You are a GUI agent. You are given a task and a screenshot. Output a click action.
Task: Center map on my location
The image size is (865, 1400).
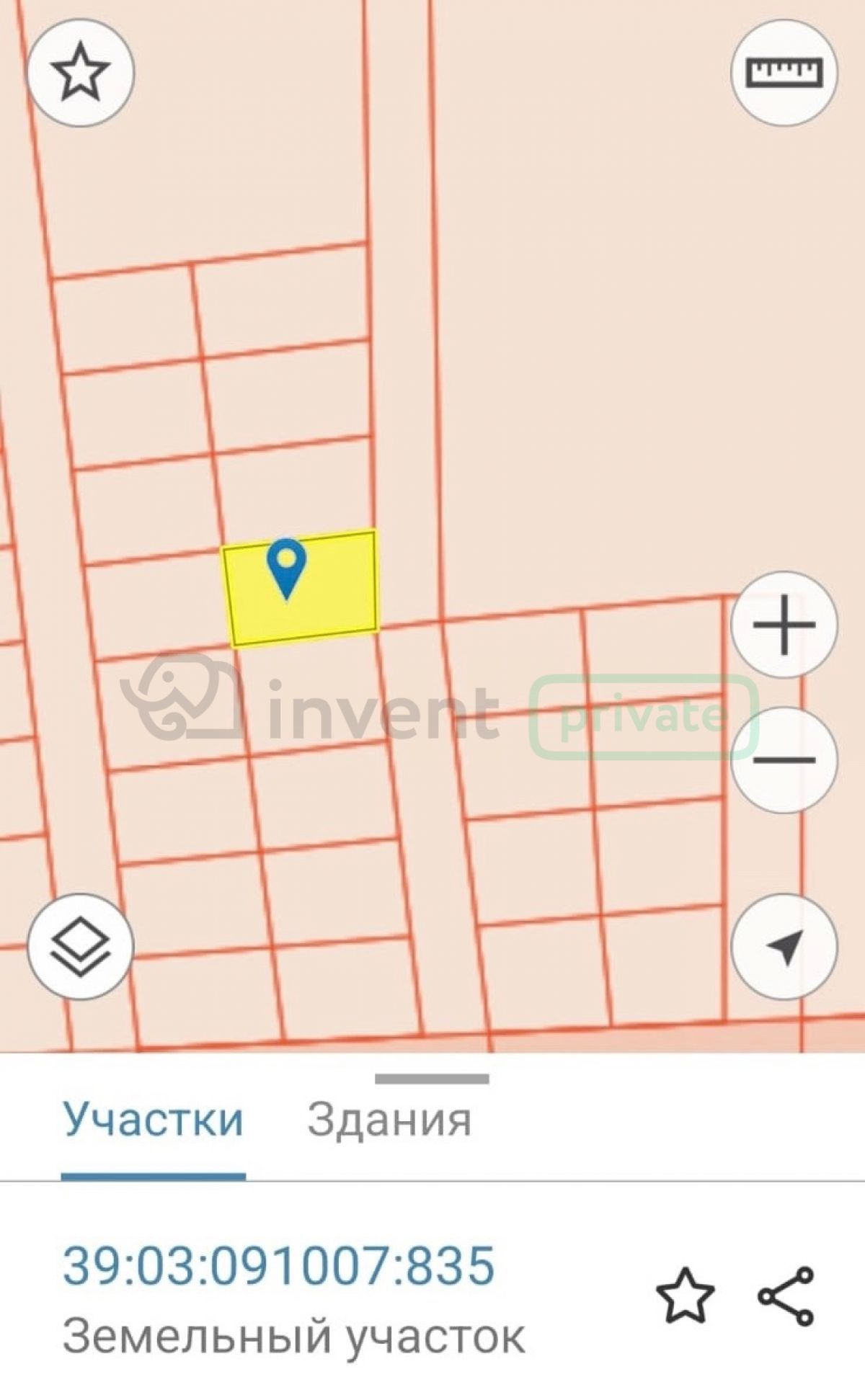point(784,946)
